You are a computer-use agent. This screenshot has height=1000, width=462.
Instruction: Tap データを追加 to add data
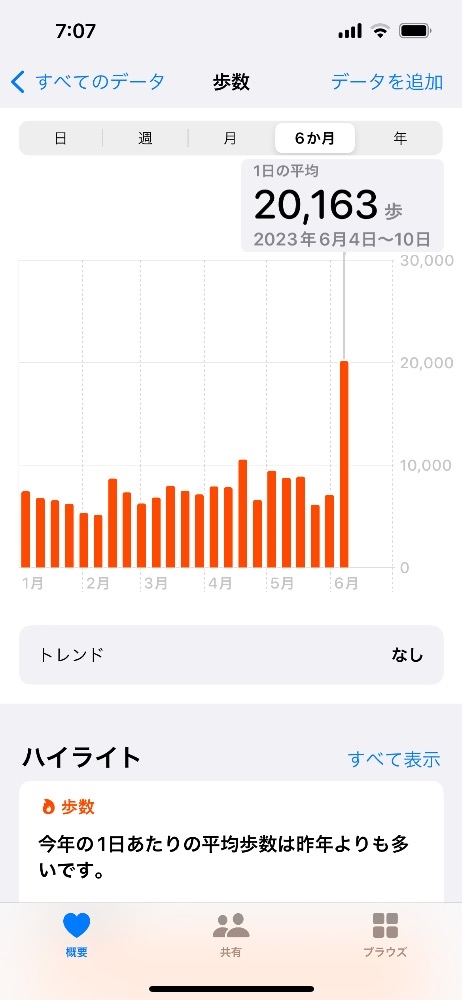pyautogui.click(x=387, y=82)
